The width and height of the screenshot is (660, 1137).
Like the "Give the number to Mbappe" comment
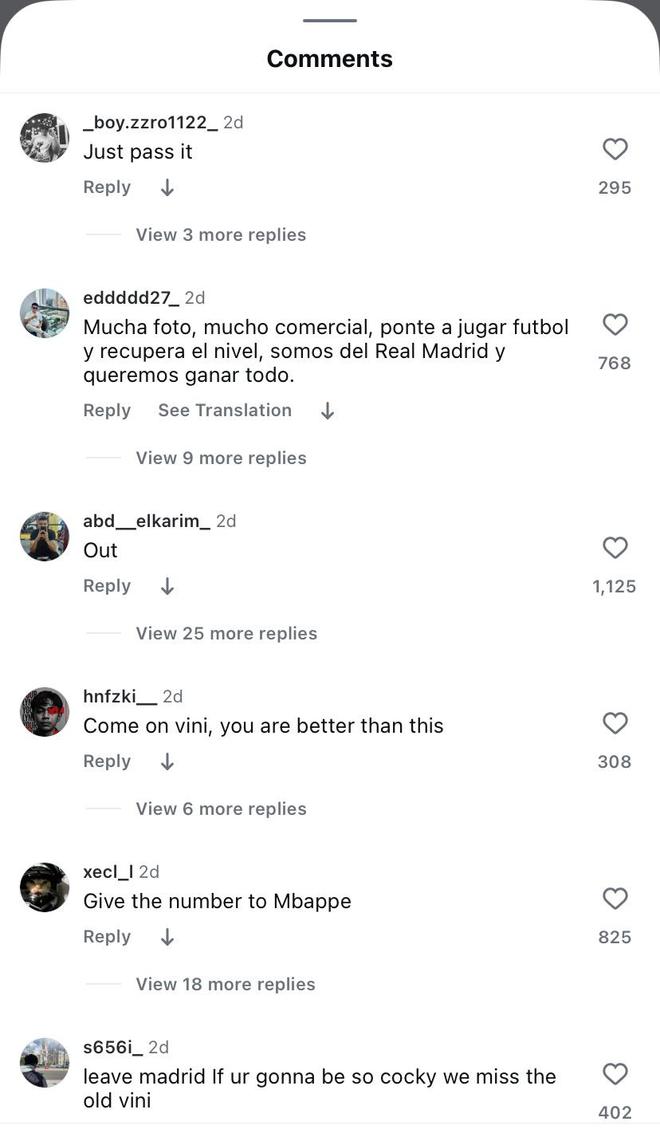[x=615, y=899]
